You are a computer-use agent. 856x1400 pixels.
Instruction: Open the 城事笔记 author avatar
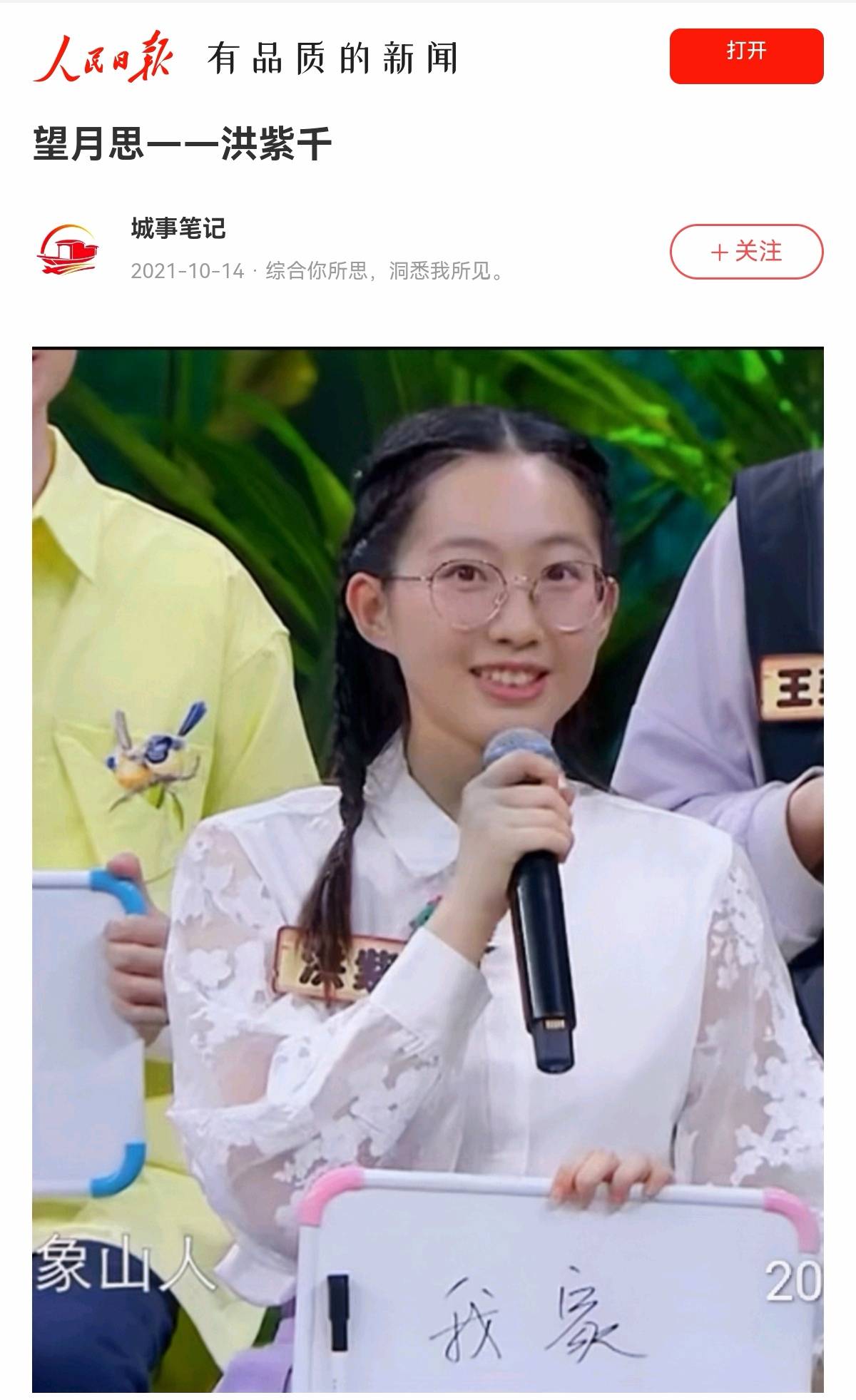(68, 250)
